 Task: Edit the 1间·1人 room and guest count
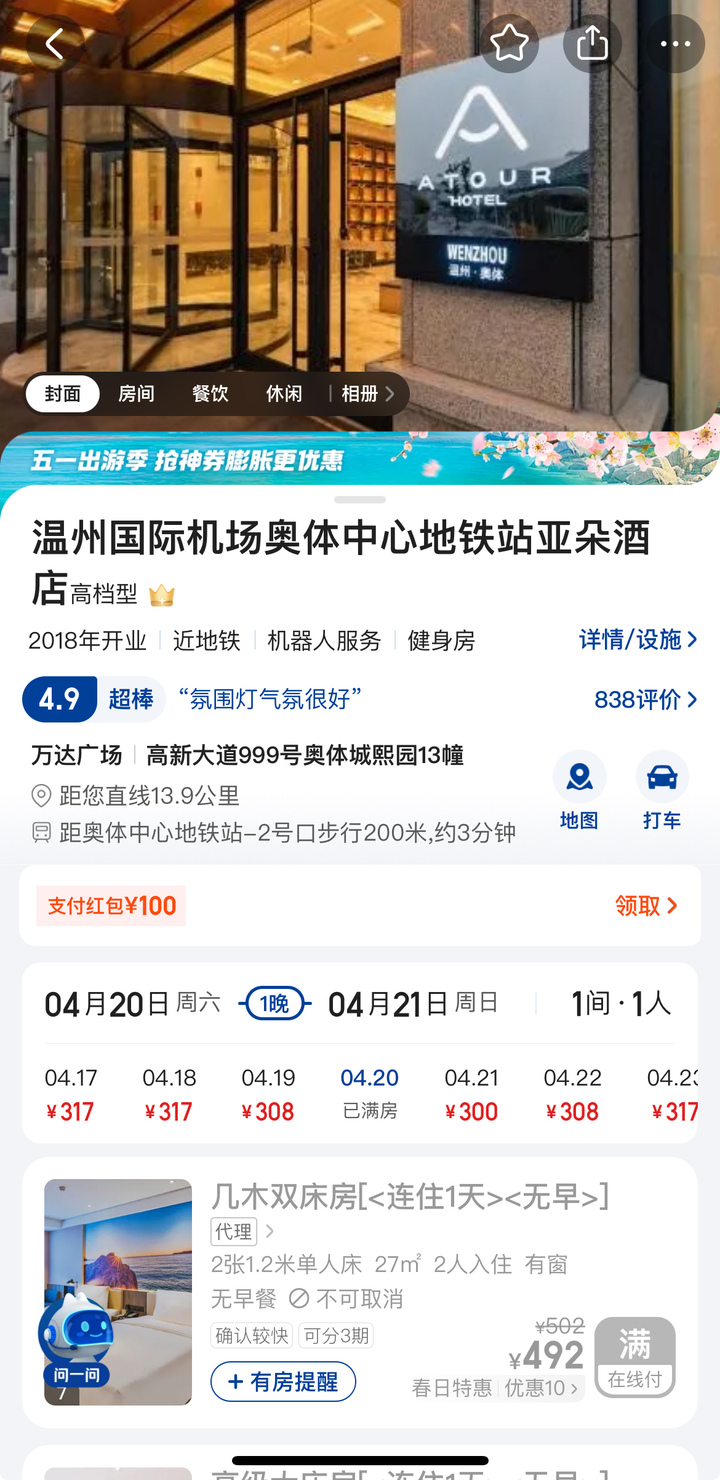tap(620, 1004)
